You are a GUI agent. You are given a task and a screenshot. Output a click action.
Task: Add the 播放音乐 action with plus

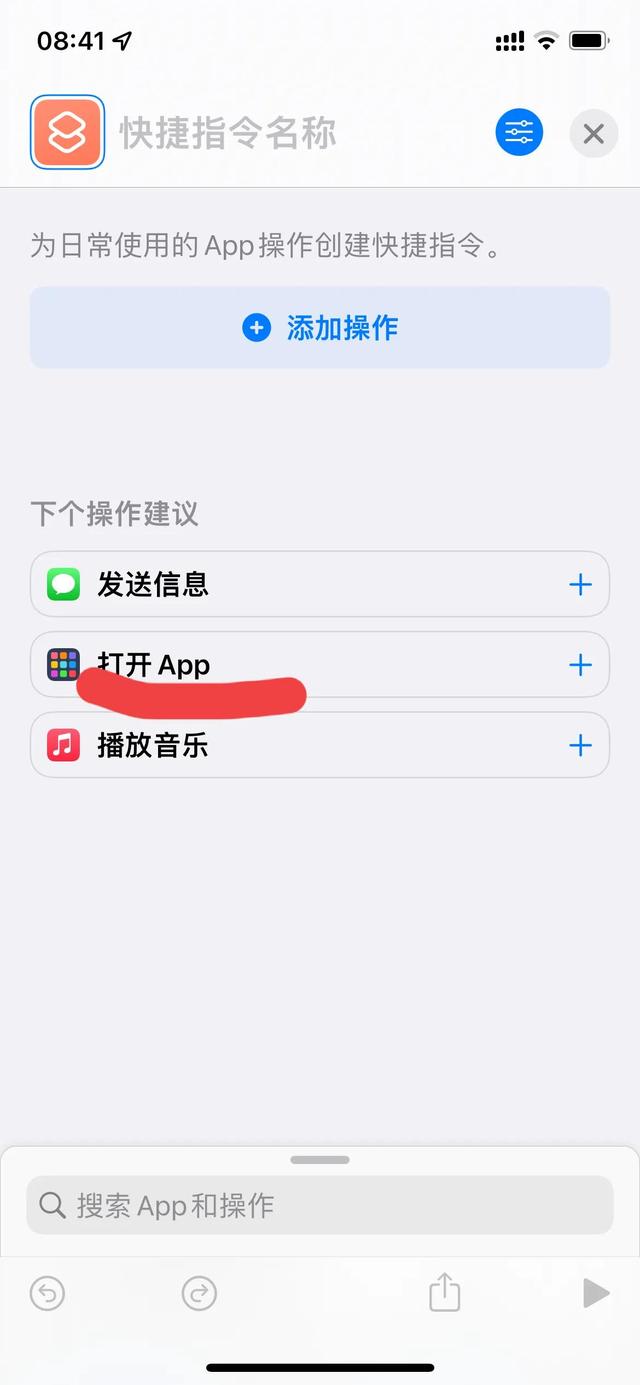[x=580, y=745]
